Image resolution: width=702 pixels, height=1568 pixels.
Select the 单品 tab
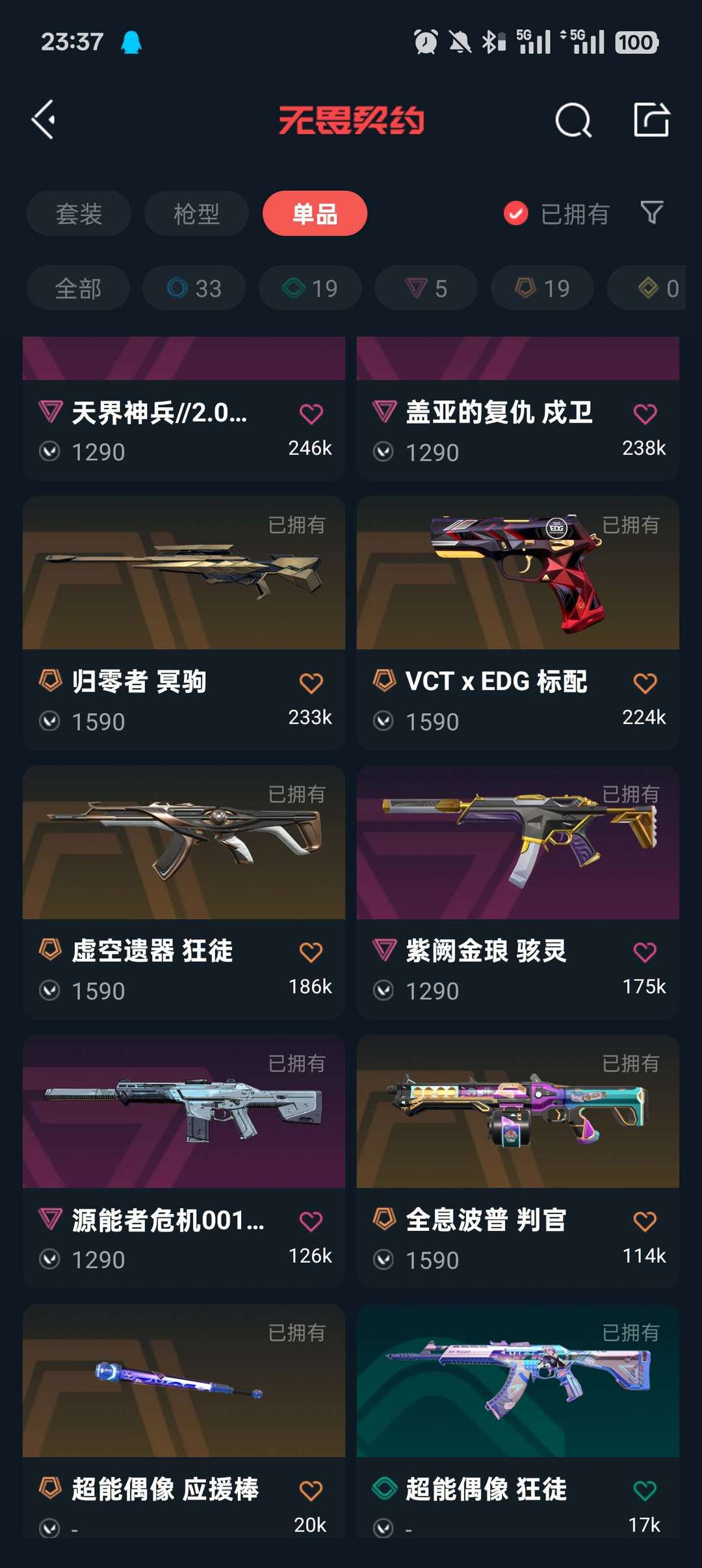tap(315, 214)
